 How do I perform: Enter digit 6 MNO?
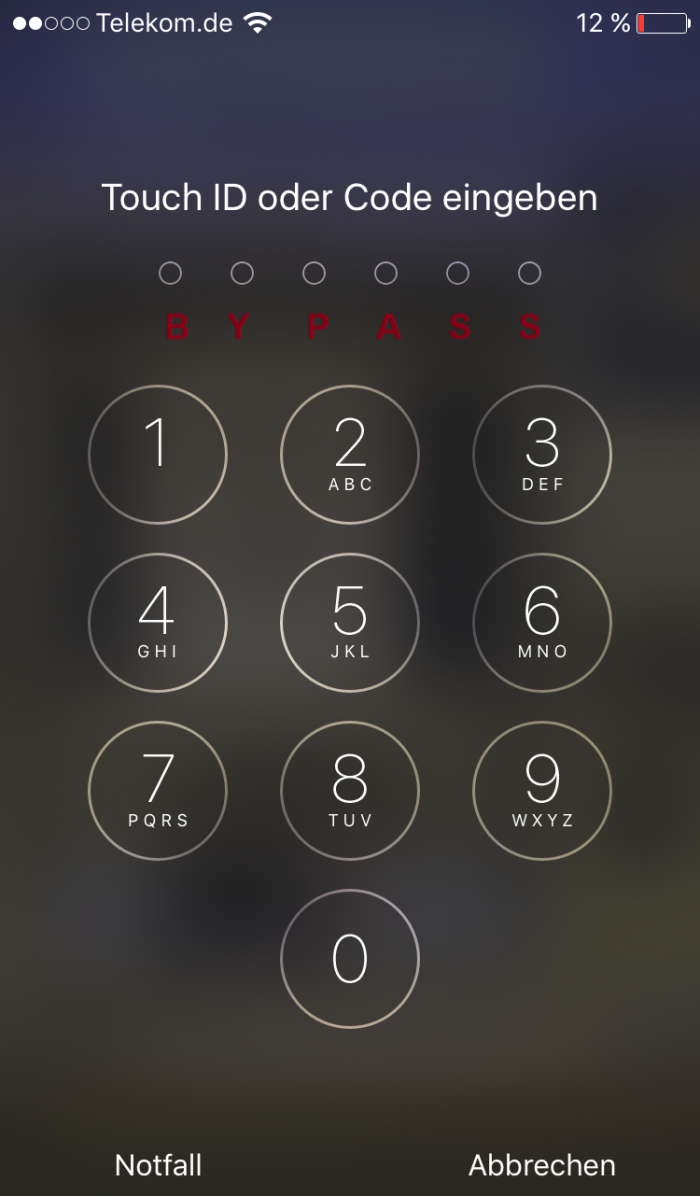tap(542, 623)
